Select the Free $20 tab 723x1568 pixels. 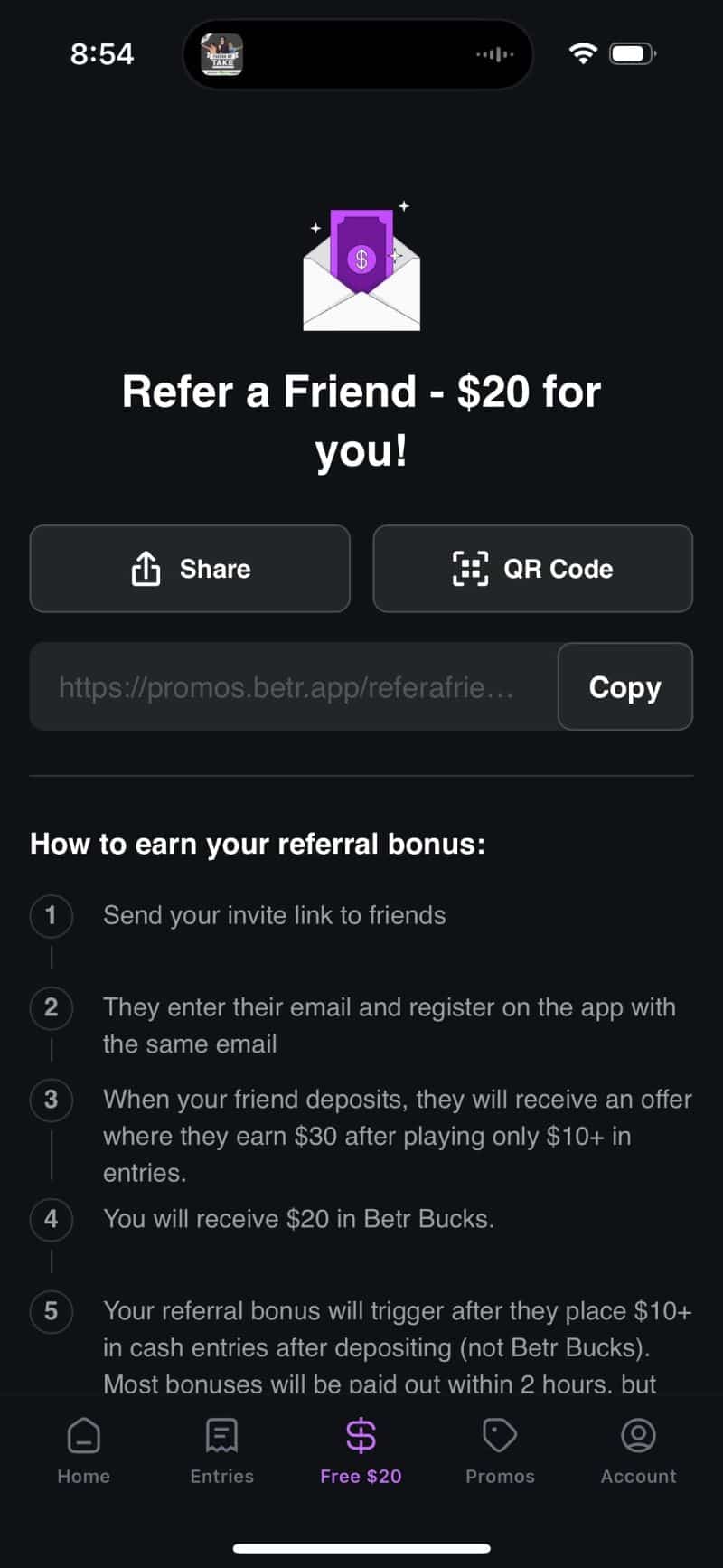click(x=361, y=1450)
